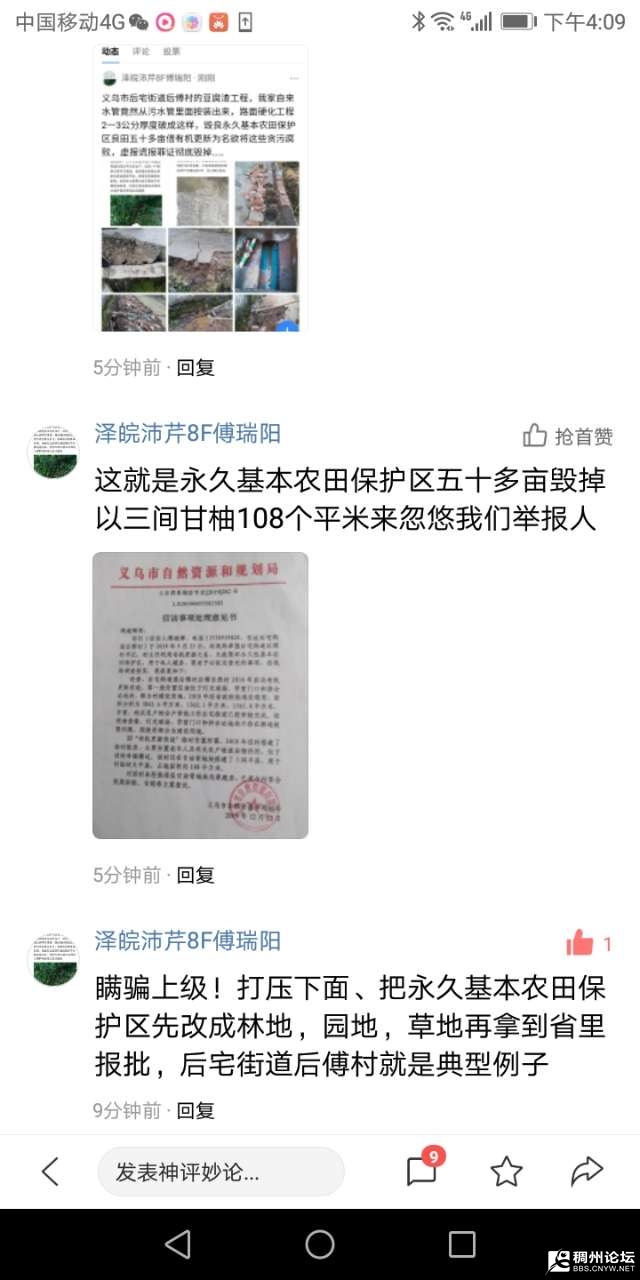The image size is (640, 1280).
Task: Bookmark this post with the star icon
Action: coord(506,1171)
